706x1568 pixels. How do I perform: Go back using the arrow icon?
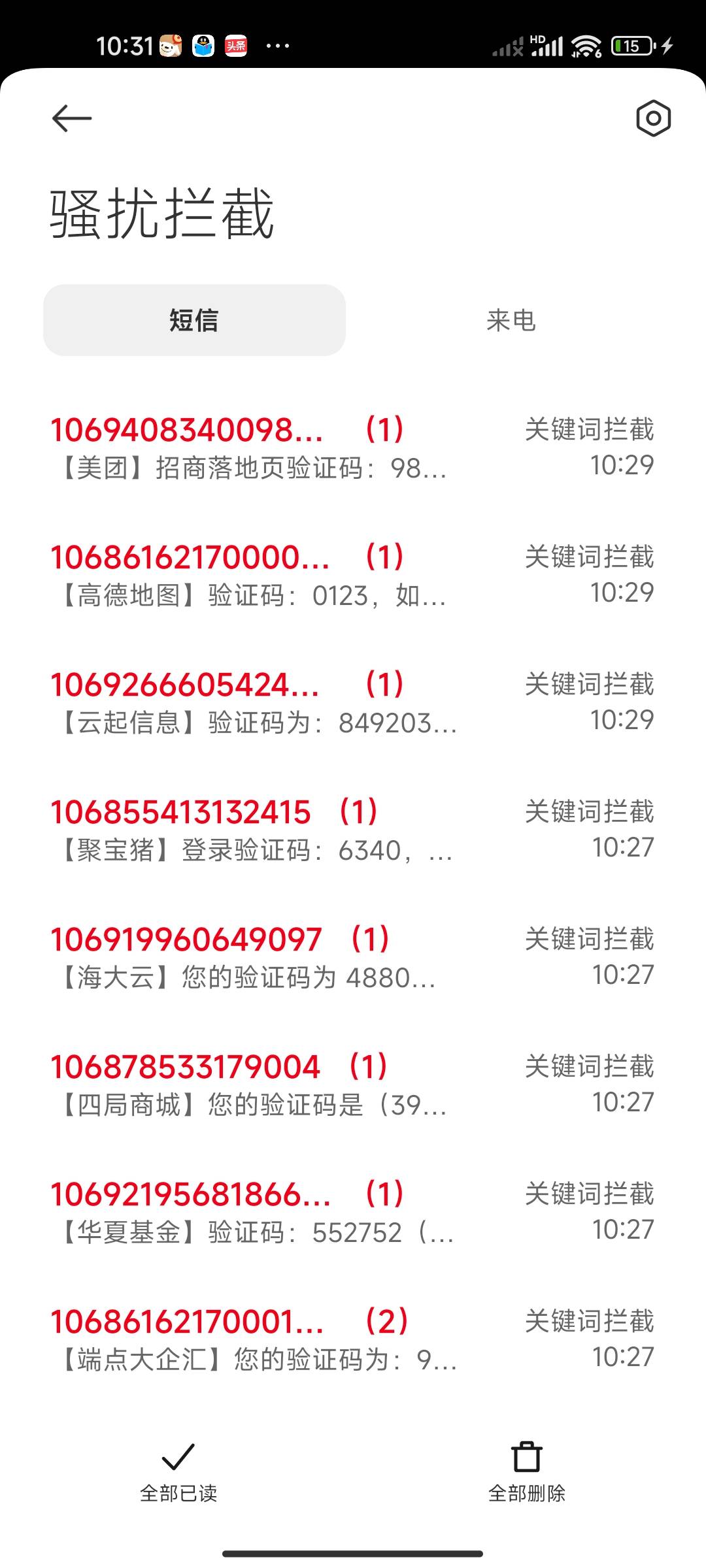point(72,118)
